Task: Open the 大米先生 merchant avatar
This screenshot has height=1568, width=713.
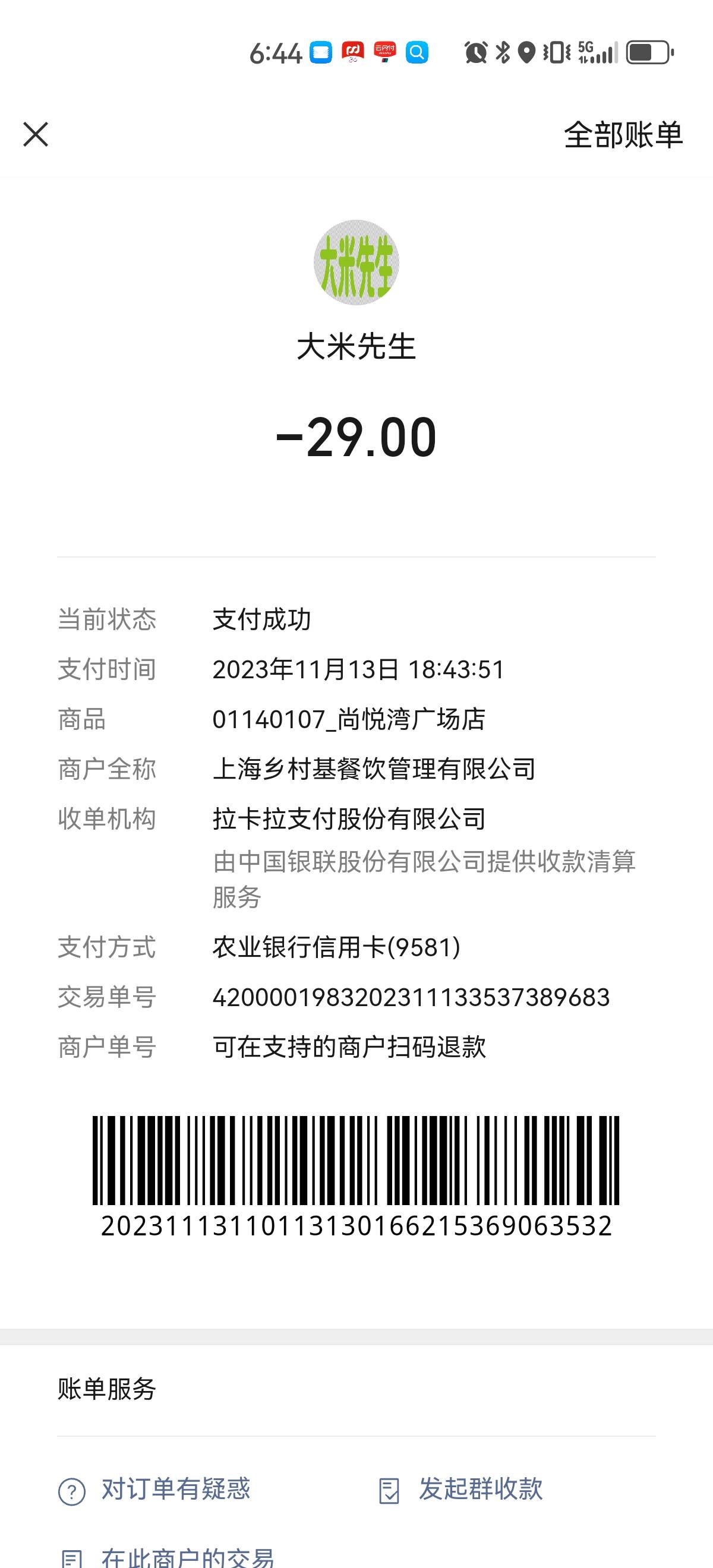Action: (356, 263)
